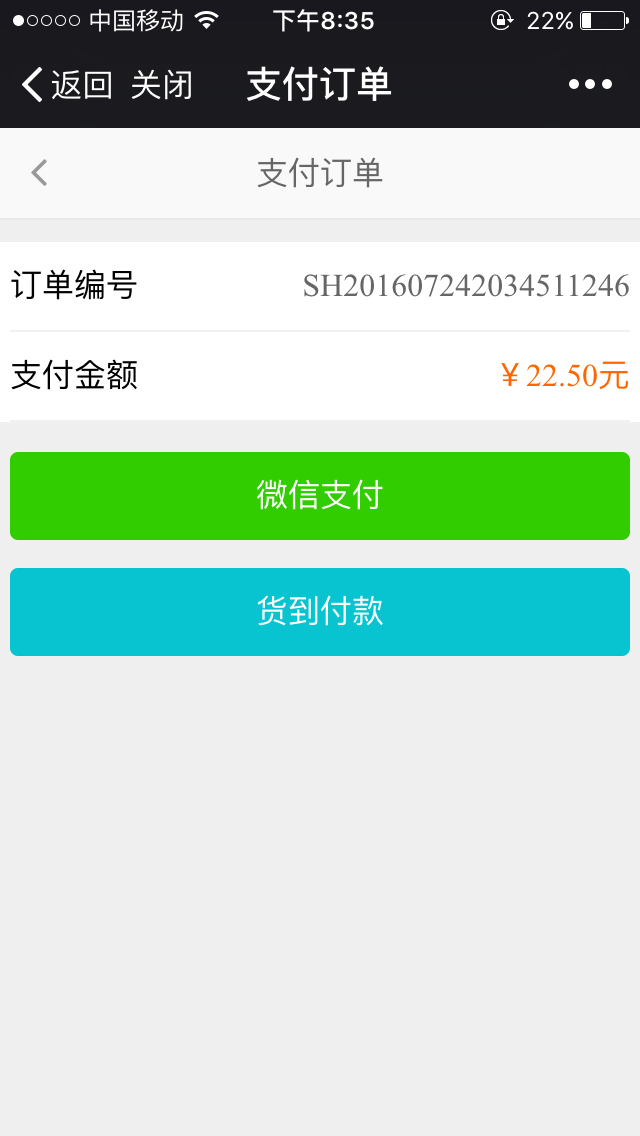640x1136 pixels.
Task: Tap 返回 to go back in WeChat
Action: (66, 85)
